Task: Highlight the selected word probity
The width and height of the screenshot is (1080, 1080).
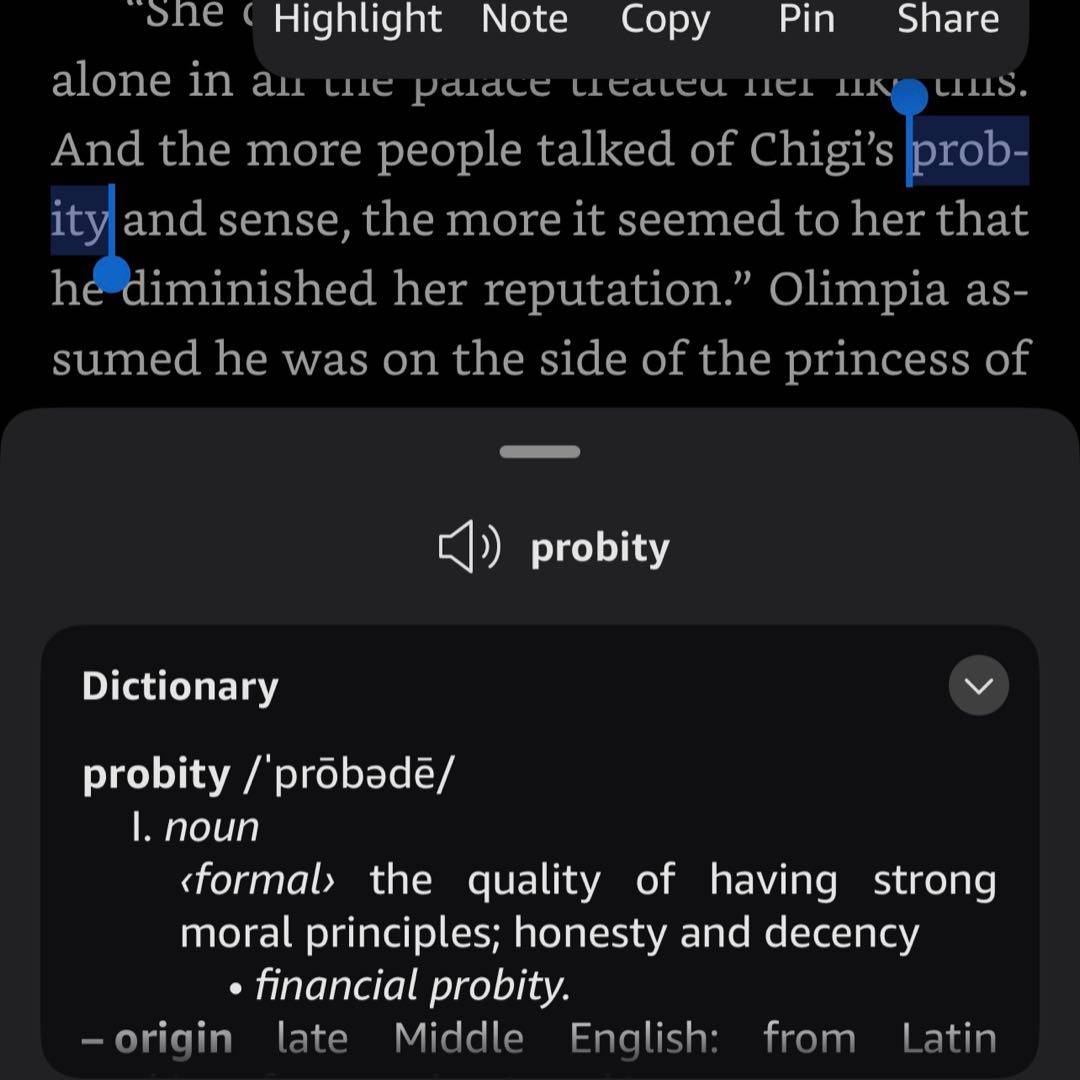Action: [357, 20]
